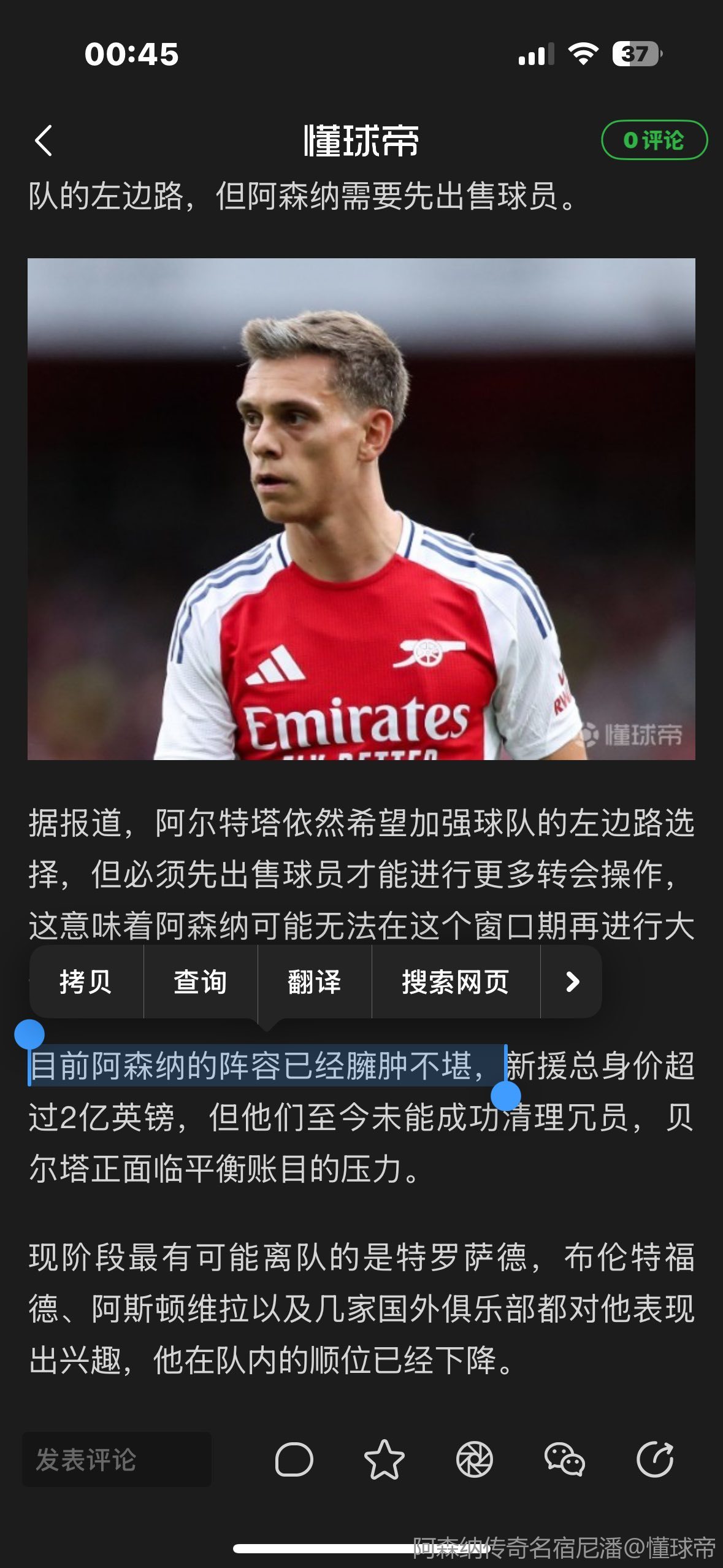Favorite this article with the star
723x1568 pixels.
384,1460
